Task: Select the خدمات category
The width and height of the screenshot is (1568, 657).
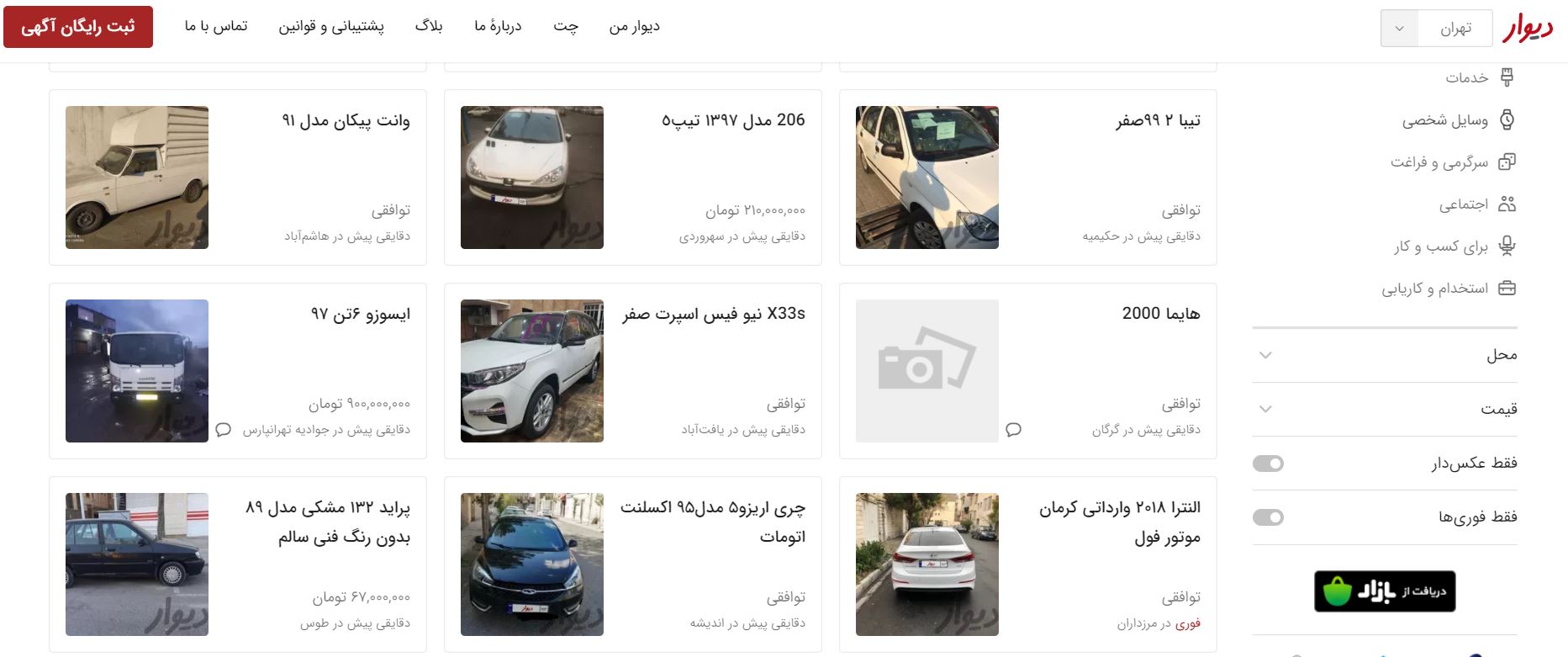Action: (x=1467, y=77)
